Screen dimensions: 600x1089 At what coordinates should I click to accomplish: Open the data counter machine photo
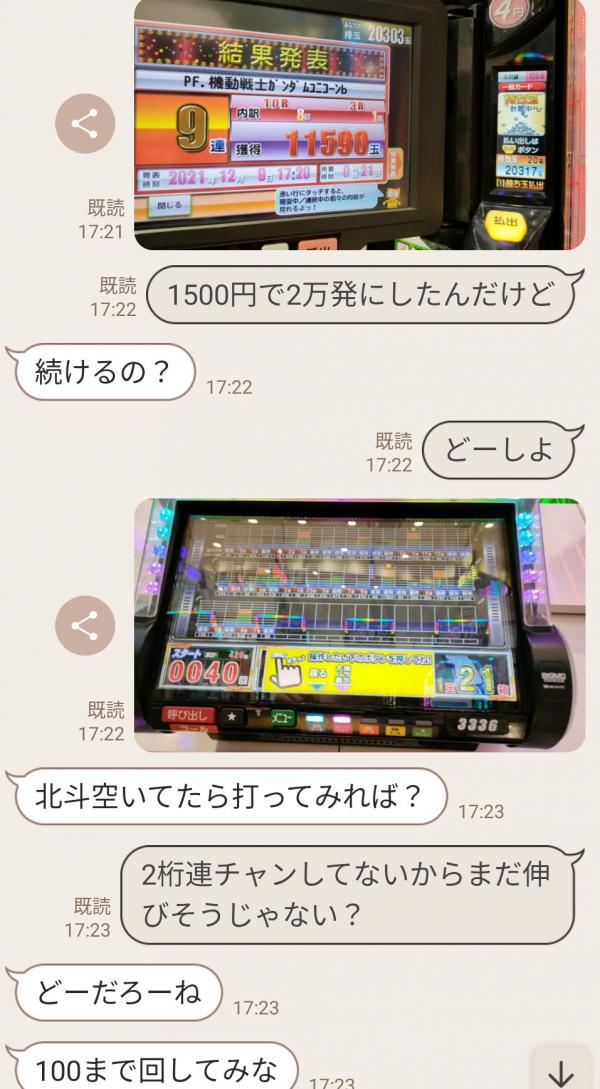point(359,626)
